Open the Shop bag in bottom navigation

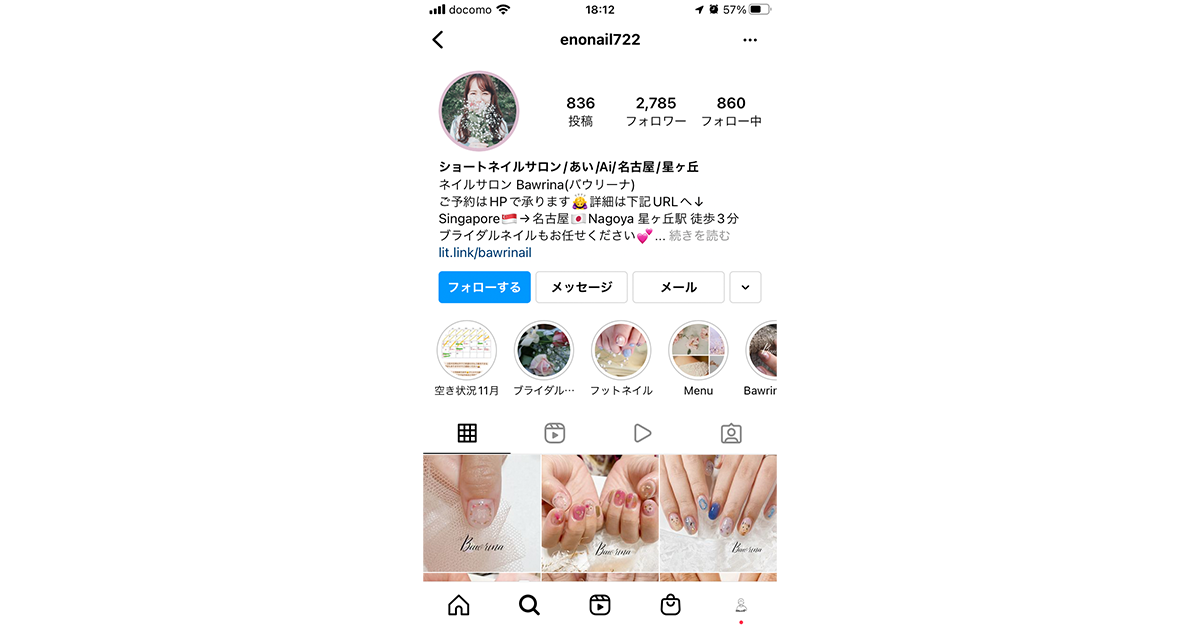click(671, 605)
